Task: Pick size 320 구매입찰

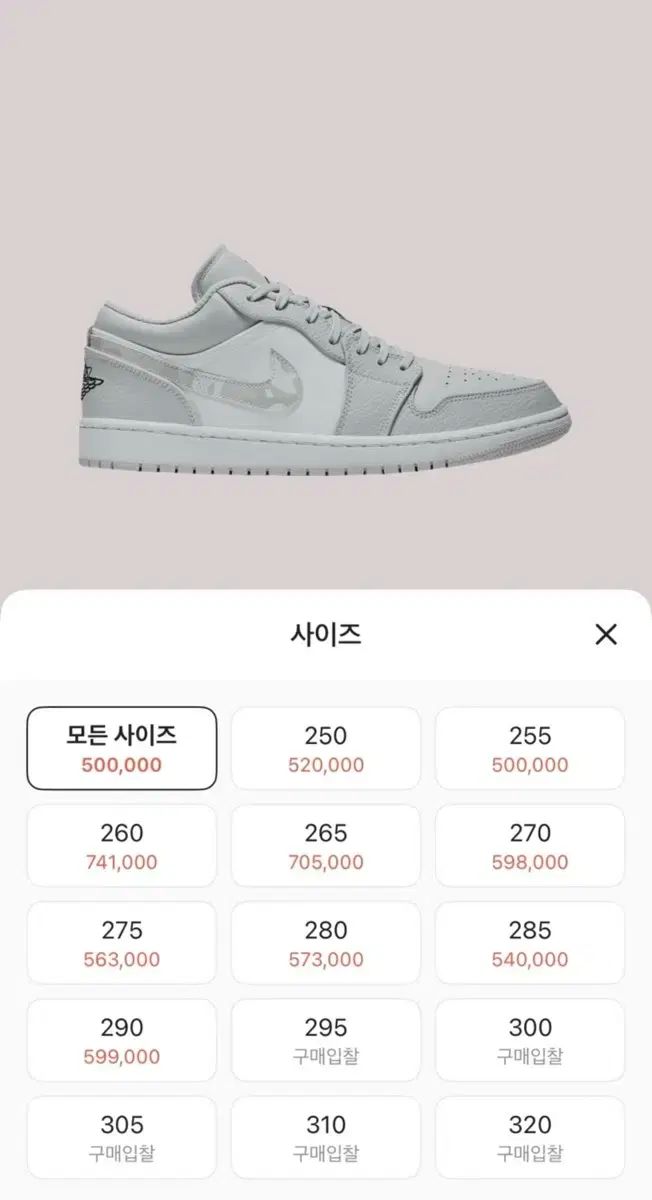Action: click(530, 1137)
